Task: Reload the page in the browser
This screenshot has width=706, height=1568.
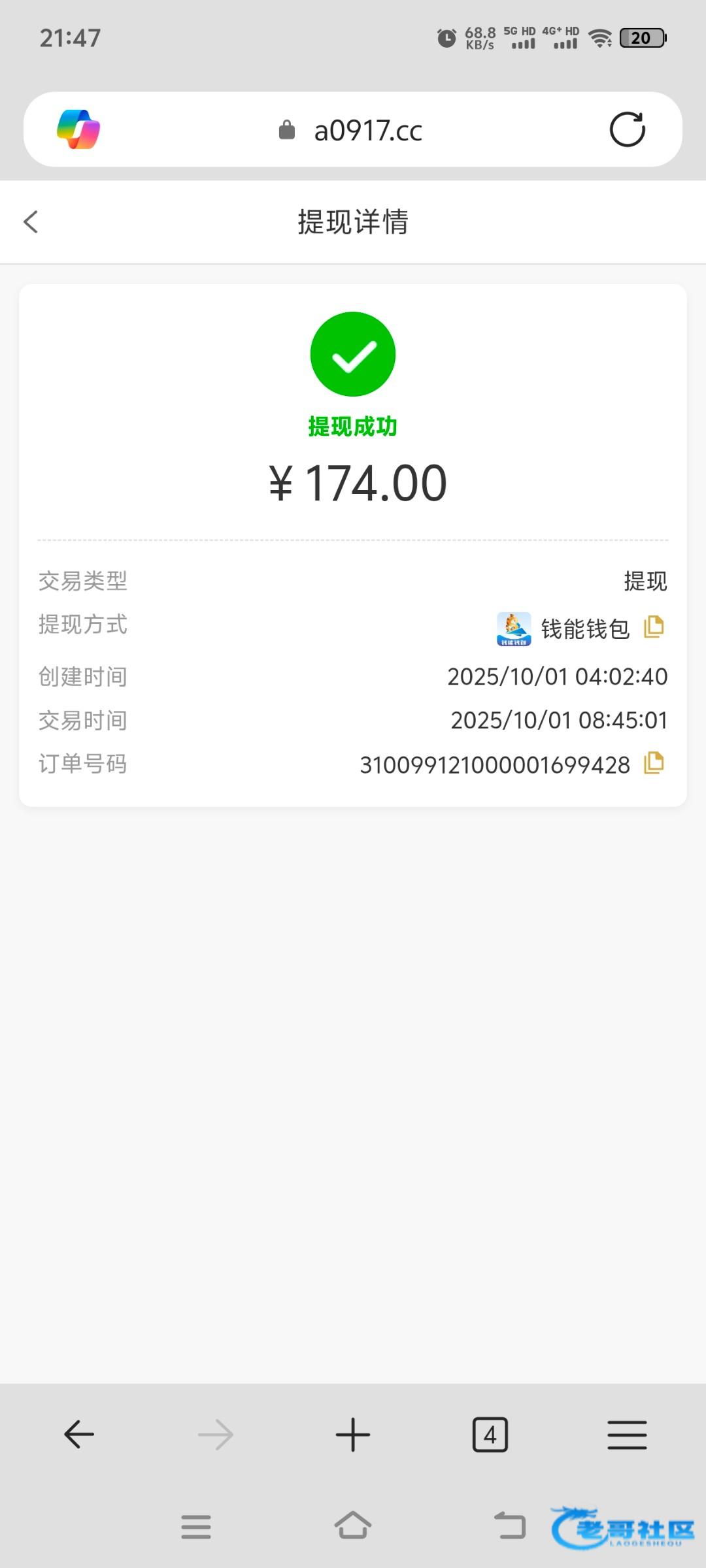Action: tap(627, 129)
